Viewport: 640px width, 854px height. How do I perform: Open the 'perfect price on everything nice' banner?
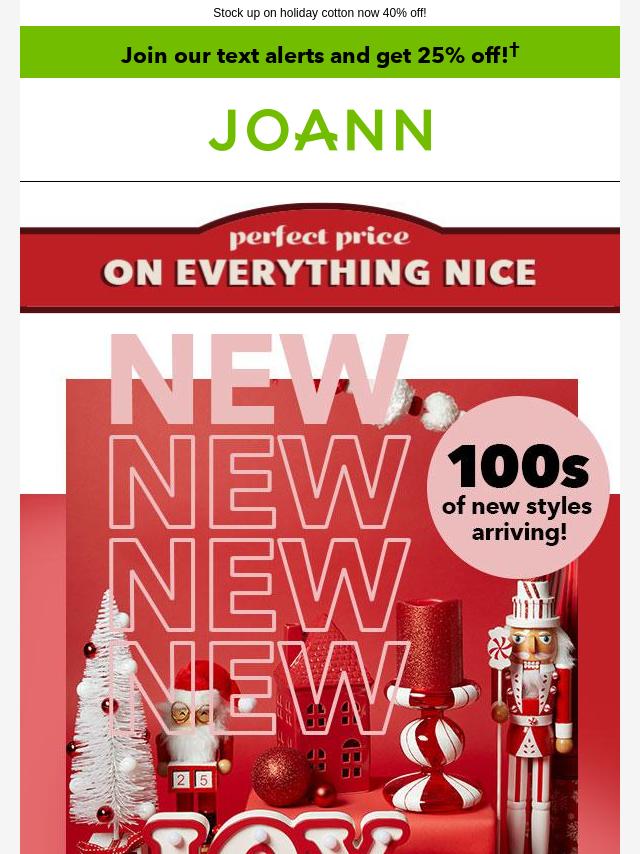319,258
